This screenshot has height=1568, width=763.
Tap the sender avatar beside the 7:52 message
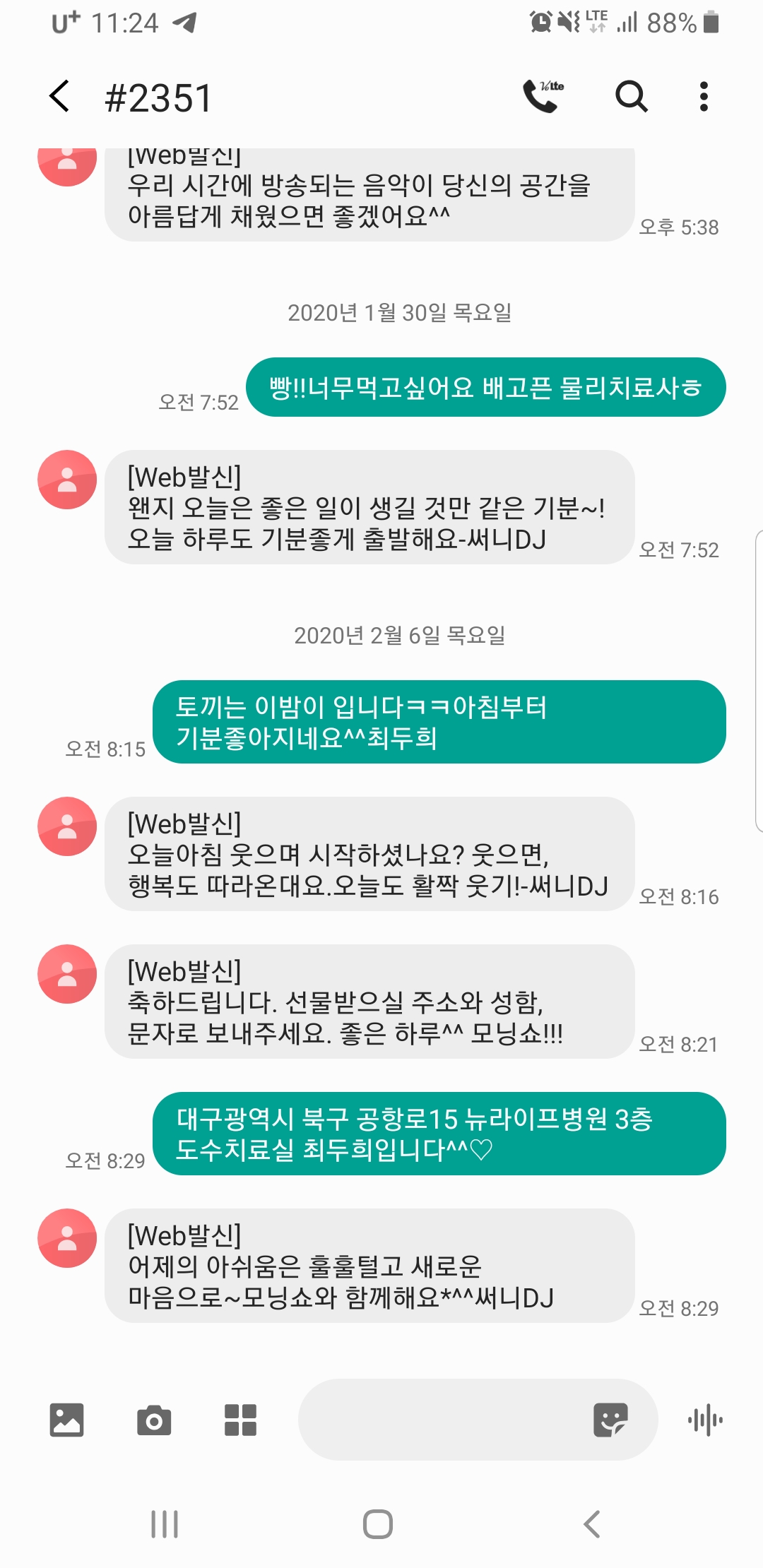tap(67, 480)
